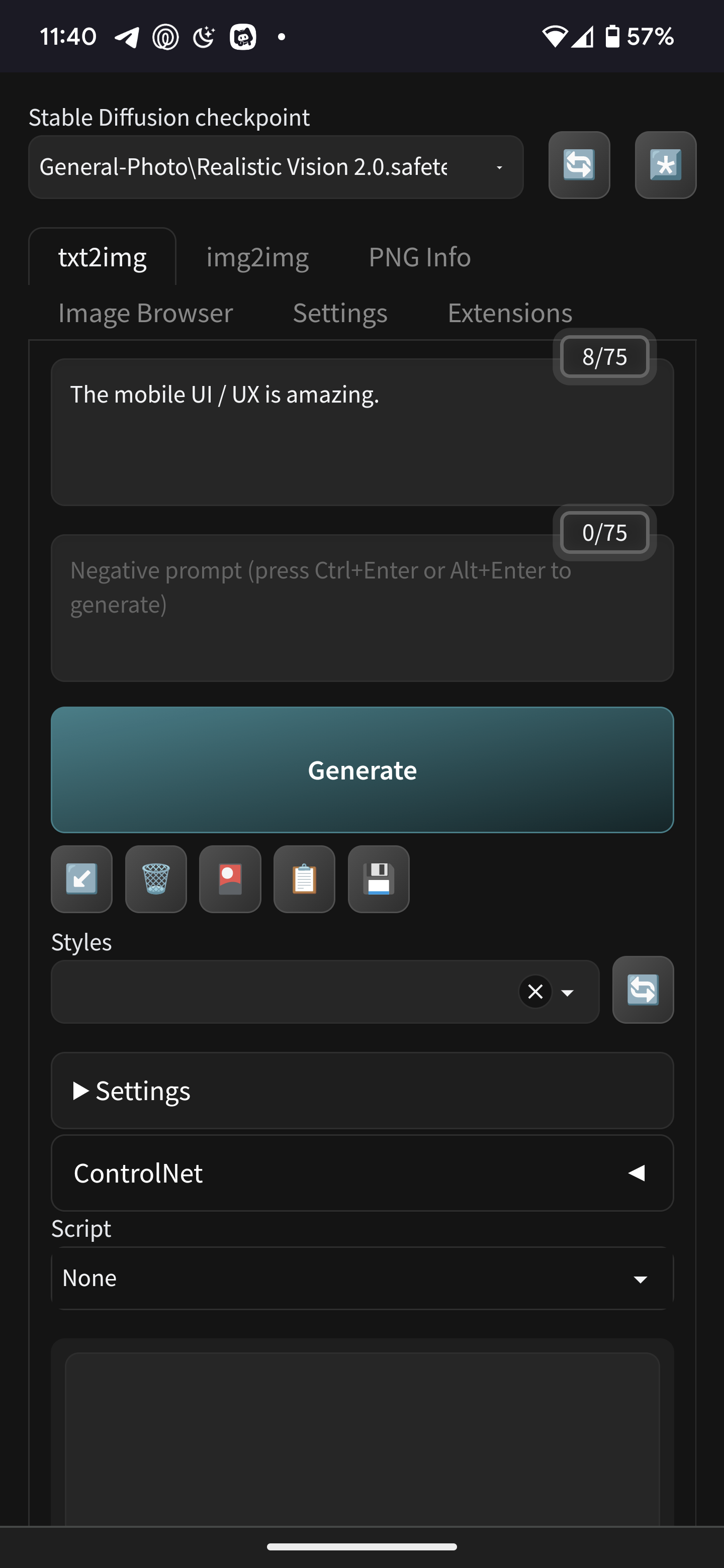Refresh the checkpoint list
The width and height of the screenshot is (724, 1568).
coord(579,165)
